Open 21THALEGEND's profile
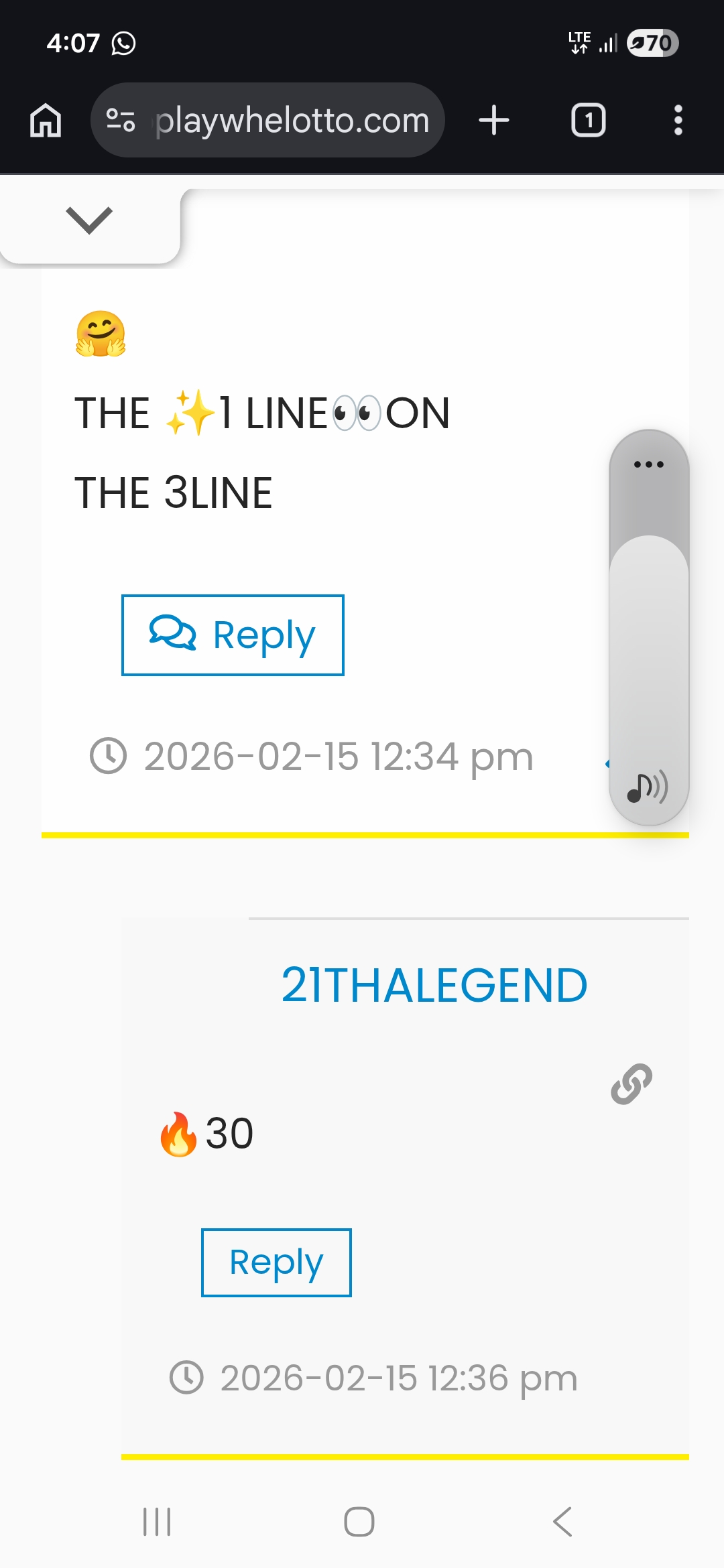Viewport: 724px width, 1568px height. [x=434, y=985]
